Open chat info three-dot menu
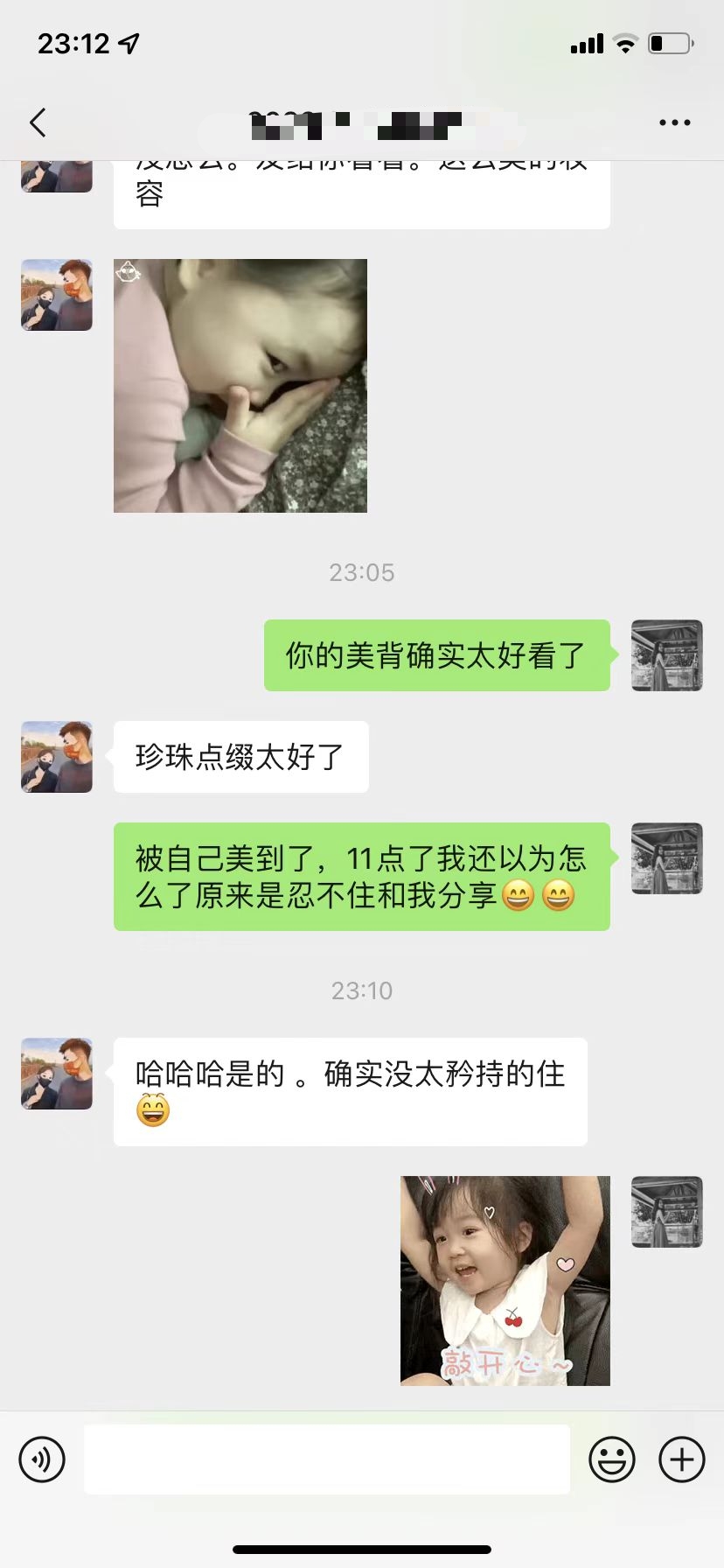This screenshot has width=724, height=1568. [x=674, y=123]
